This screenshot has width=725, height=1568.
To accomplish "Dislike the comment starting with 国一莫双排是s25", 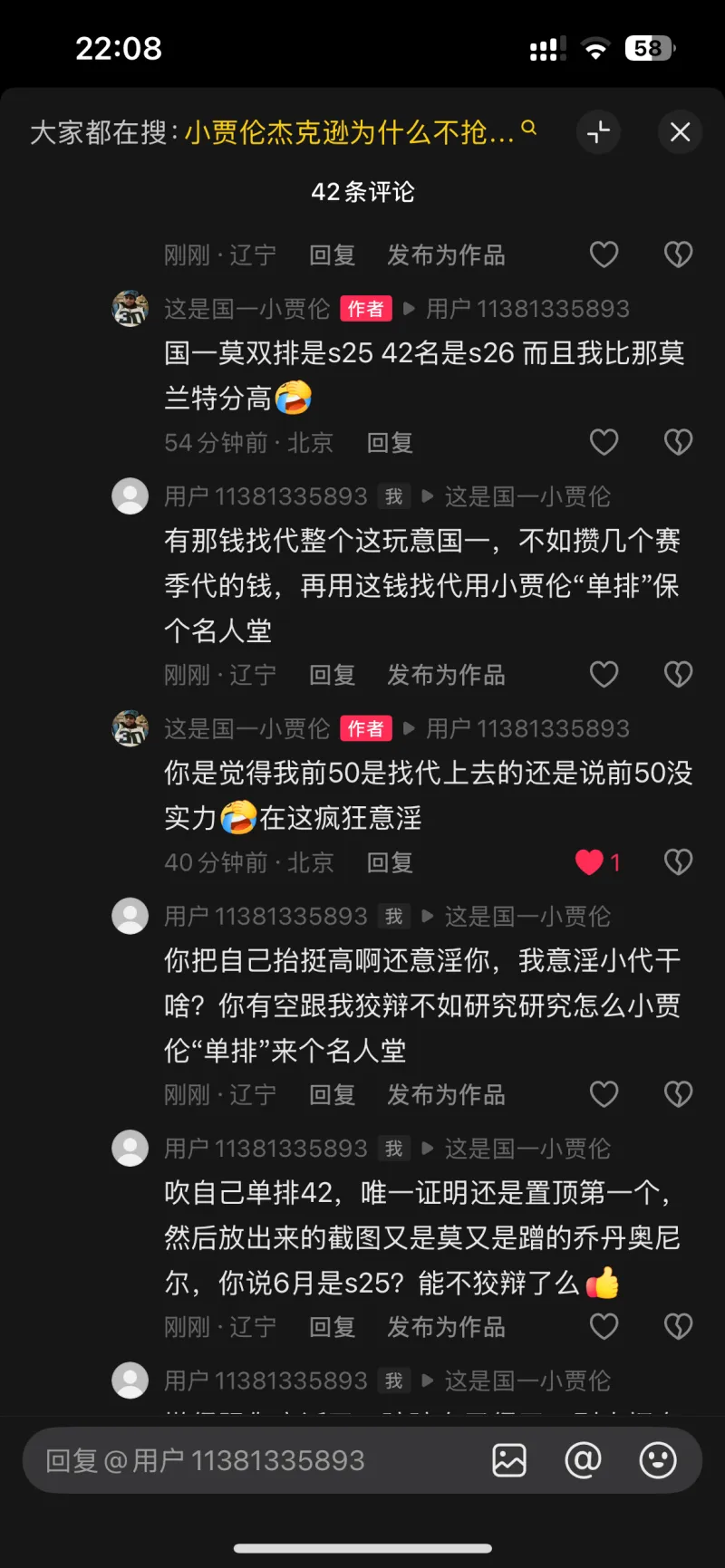I will pos(678,442).
